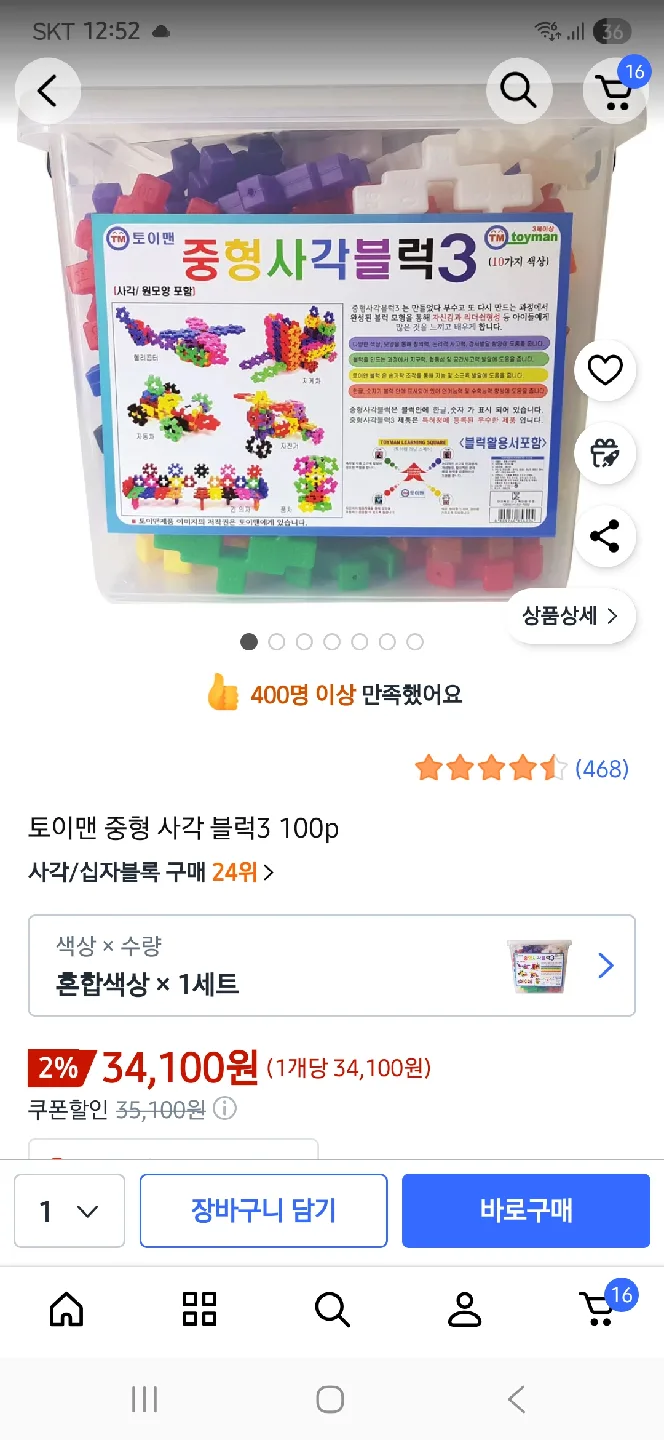
Task: Tap the gift icon beside the product image
Action: click(x=605, y=454)
